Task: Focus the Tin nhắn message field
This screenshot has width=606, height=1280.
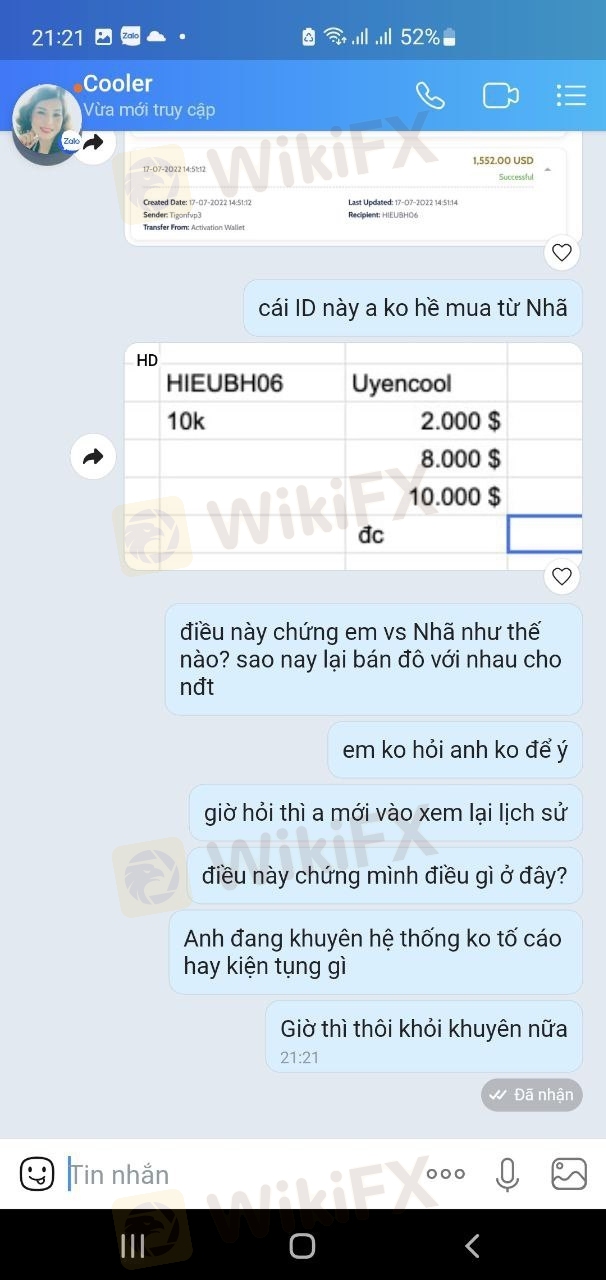Action: [240, 1174]
